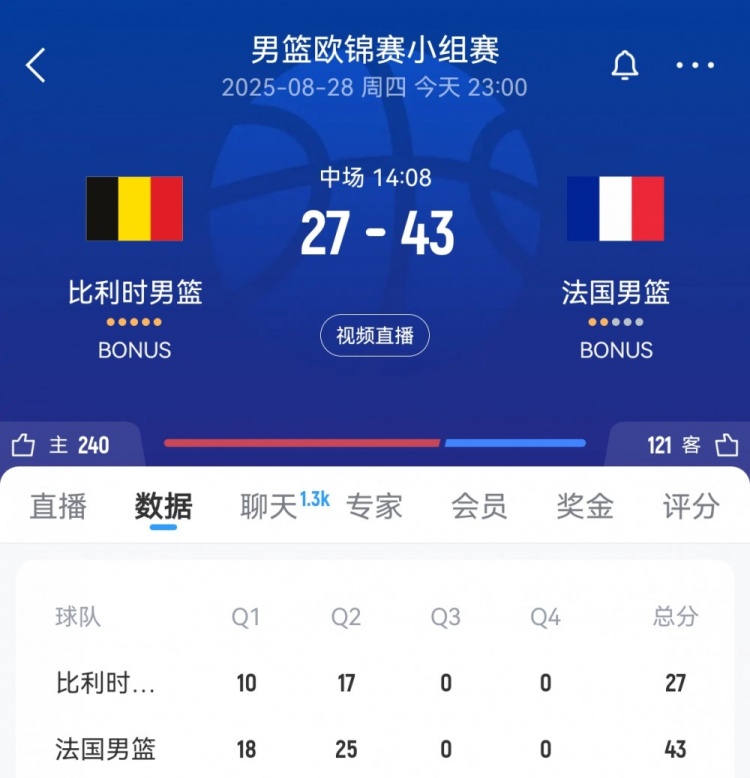Viewport: 750px width, 778px height.
Task: Open the 聊天 chat tab
Action: click(x=270, y=506)
